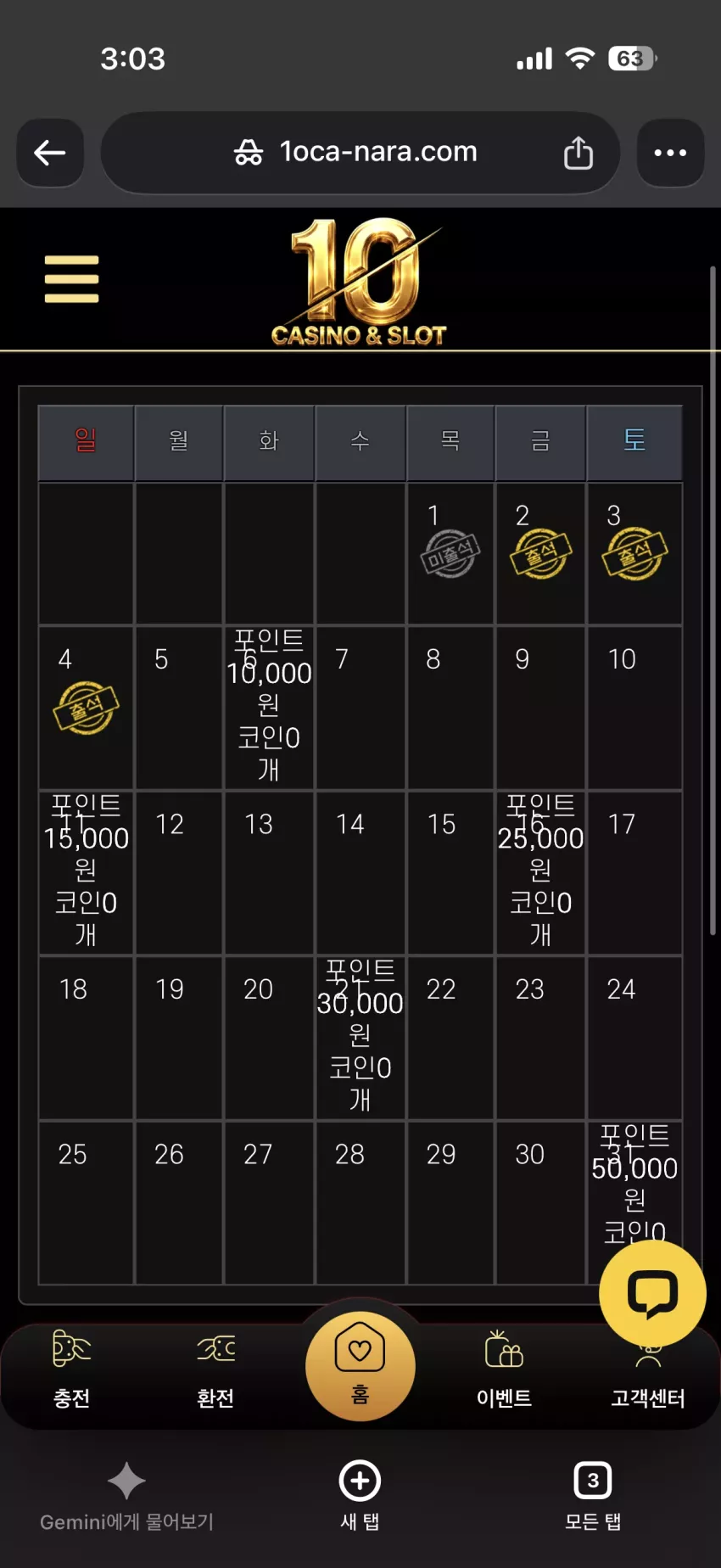Open a new tab with 새 탭
This screenshot has height=1568, width=721.
pos(360,1497)
